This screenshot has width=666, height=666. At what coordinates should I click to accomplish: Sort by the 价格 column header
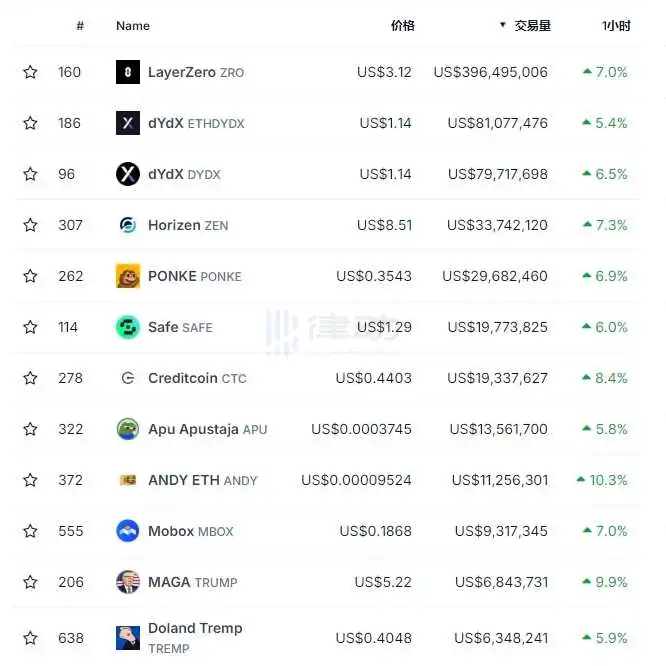click(402, 26)
